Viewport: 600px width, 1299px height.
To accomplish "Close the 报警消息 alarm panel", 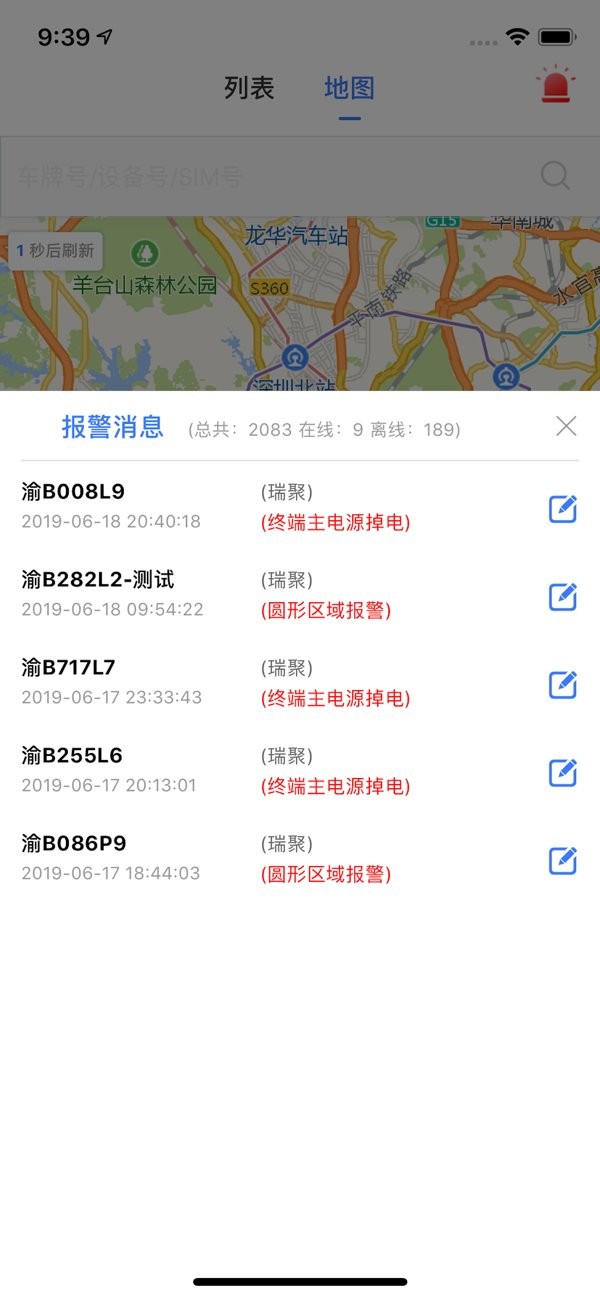I will pos(566,427).
